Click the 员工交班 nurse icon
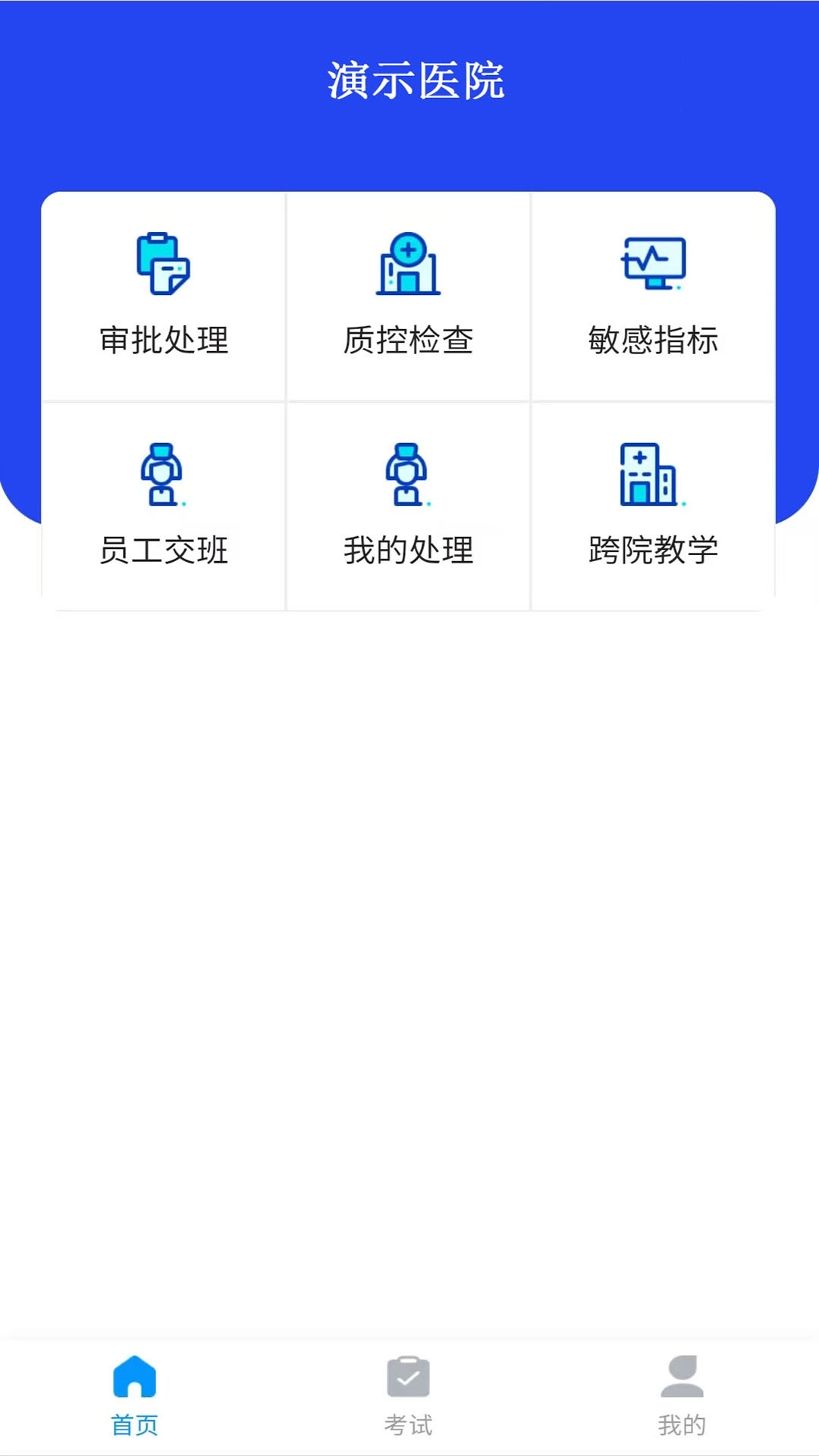 point(164,475)
